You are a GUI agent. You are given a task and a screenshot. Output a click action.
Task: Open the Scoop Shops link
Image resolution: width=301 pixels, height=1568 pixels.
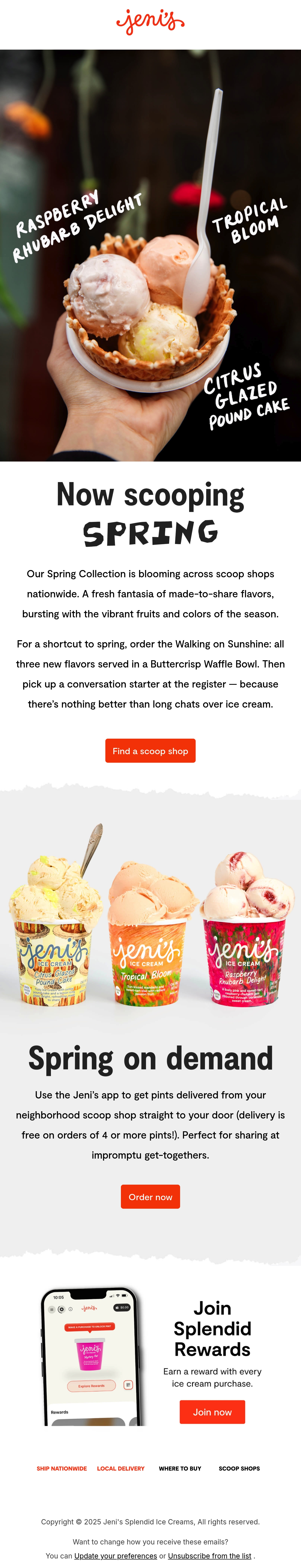click(x=239, y=1469)
